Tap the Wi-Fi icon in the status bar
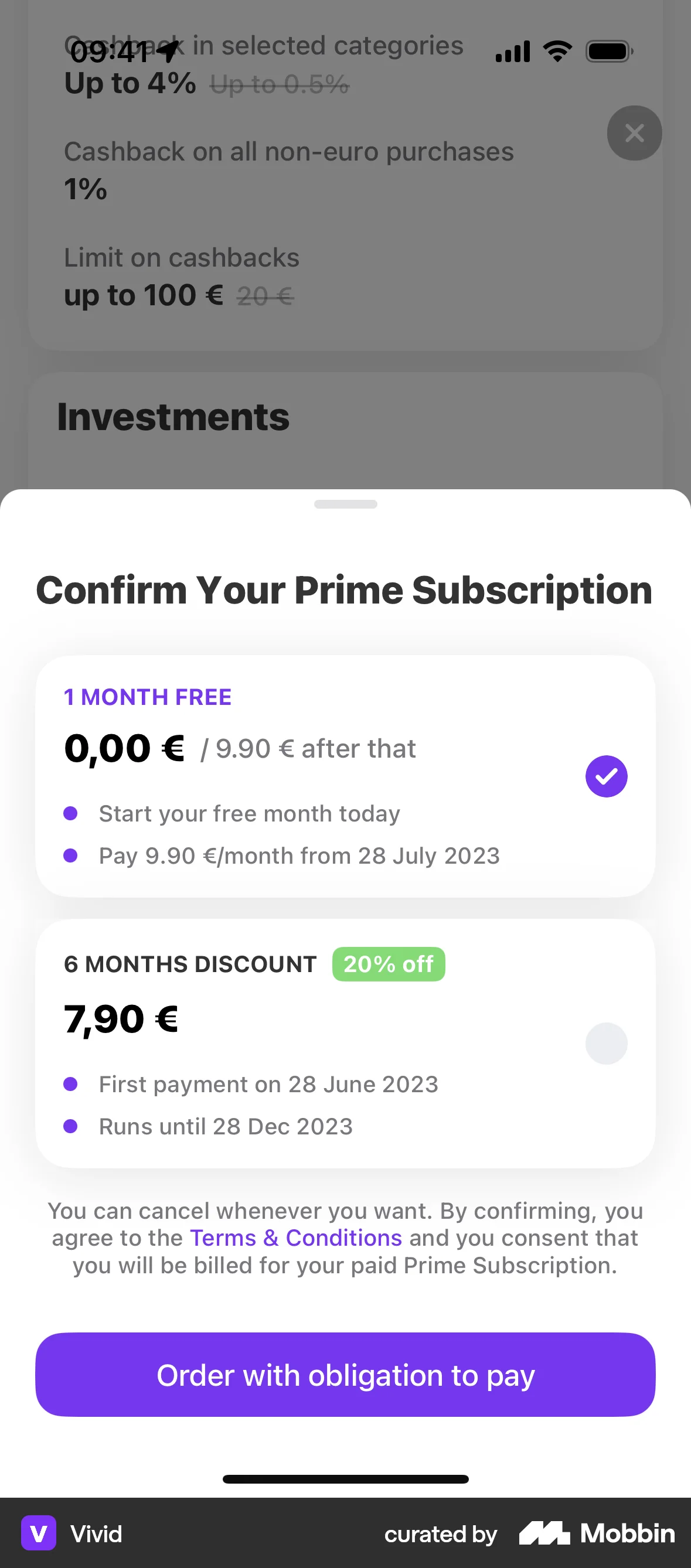Image resolution: width=691 pixels, height=1568 pixels. 556,51
